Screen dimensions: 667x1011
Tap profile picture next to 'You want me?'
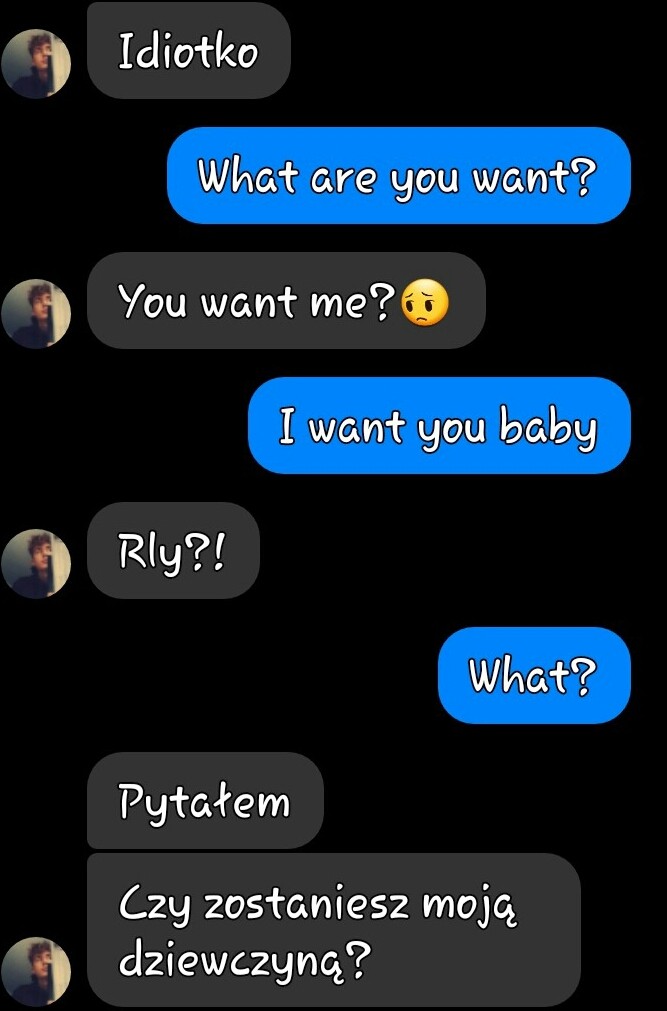pos(37,314)
